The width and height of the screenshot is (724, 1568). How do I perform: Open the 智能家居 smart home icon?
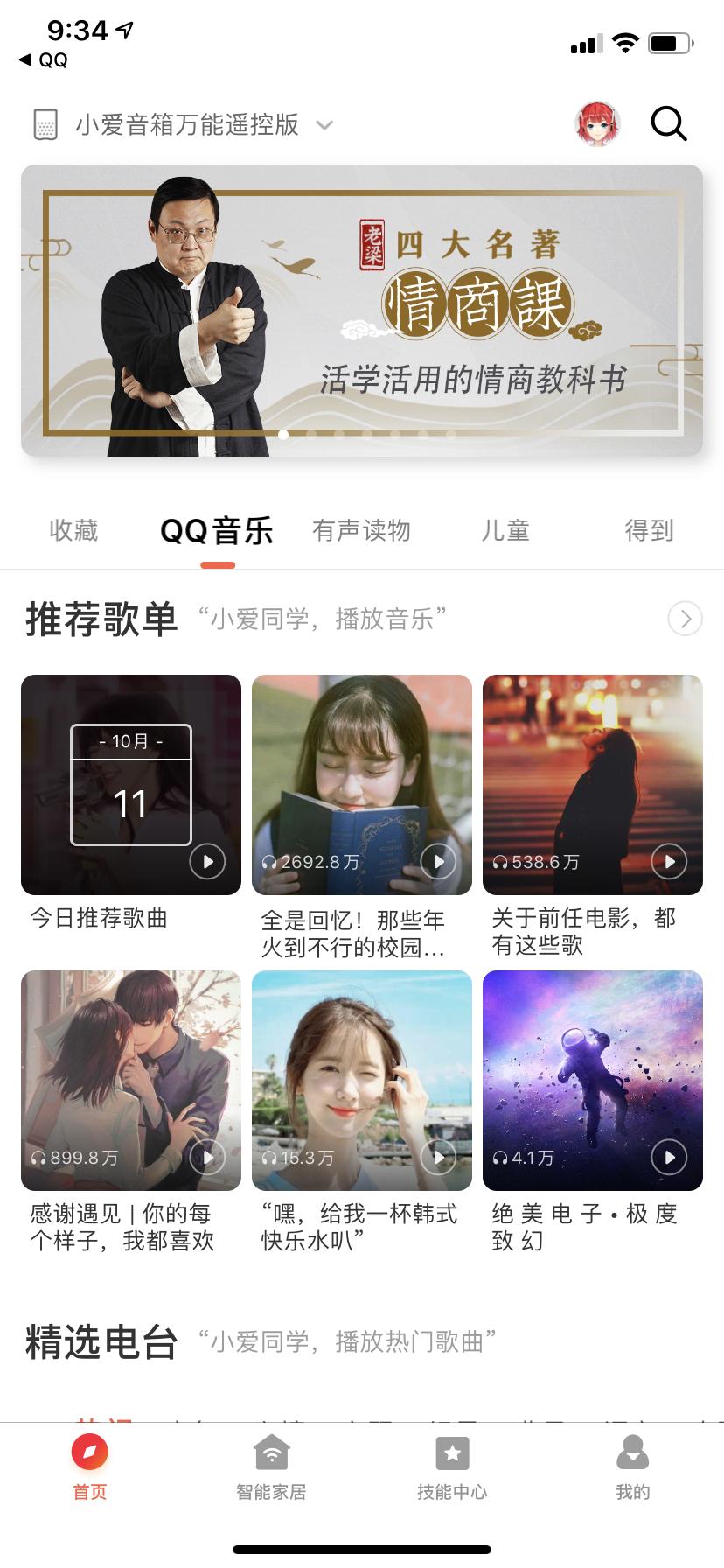271,1452
